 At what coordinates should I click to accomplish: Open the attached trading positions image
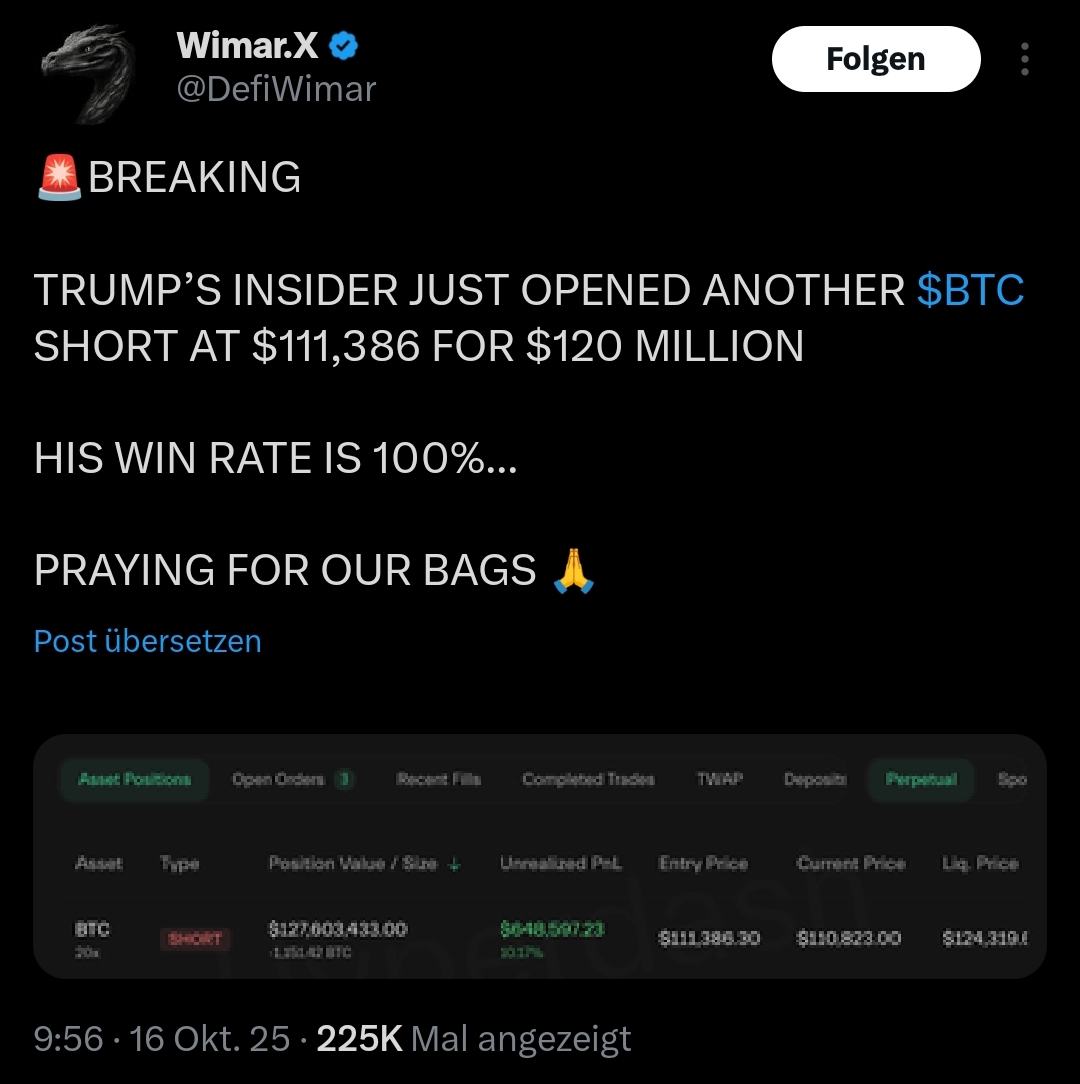pyautogui.click(x=540, y=856)
